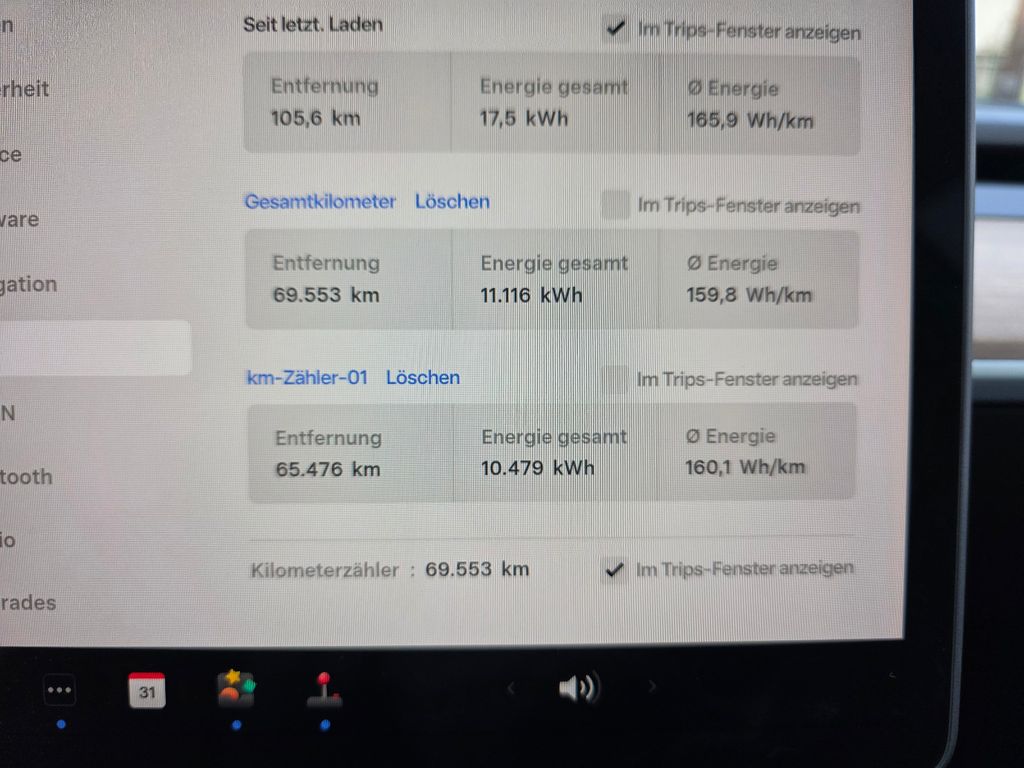Tap the volume speaker icon
This screenshot has height=768, width=1024.
click(578, 688)
